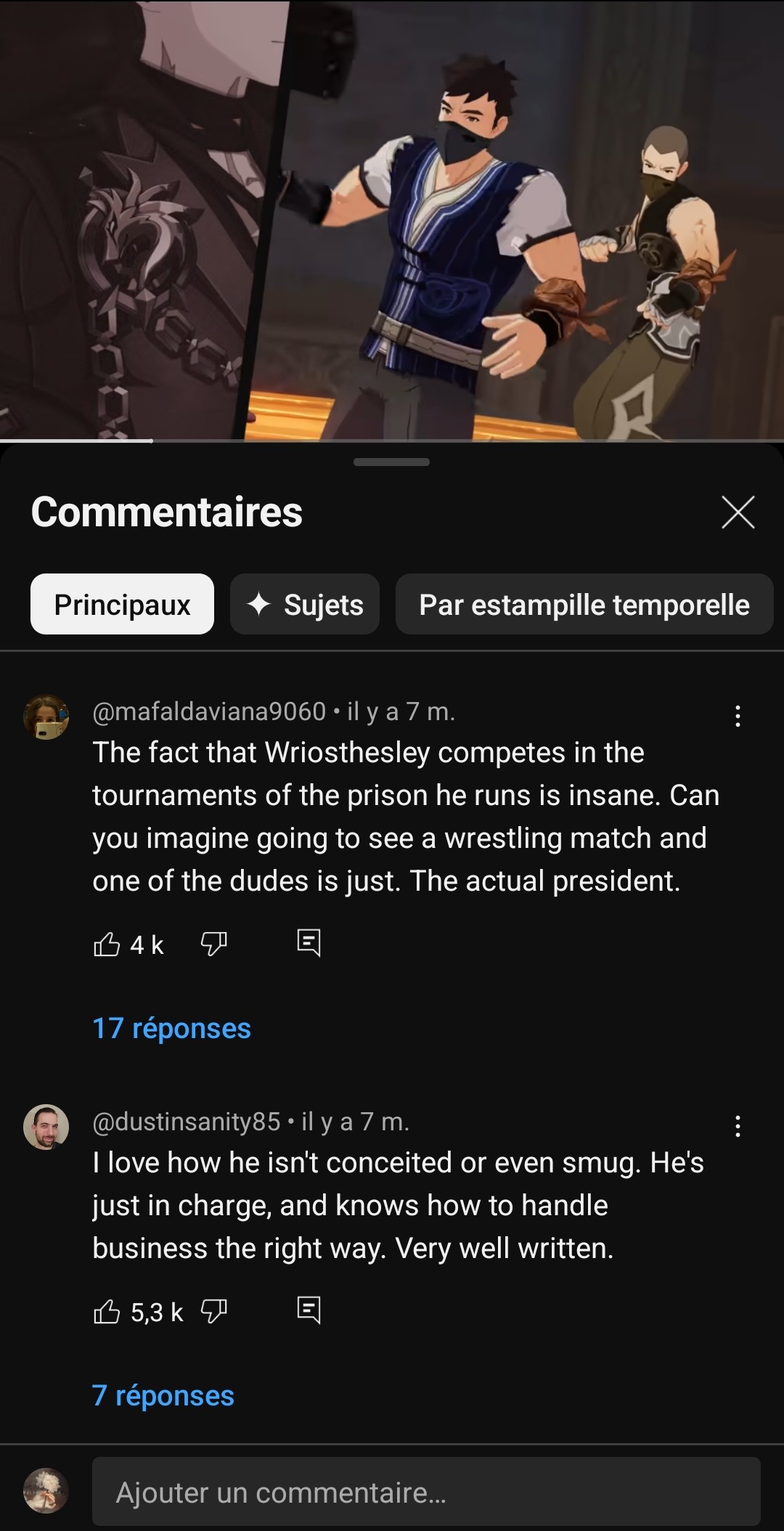
Task: Close the Commentaires panel
Action: click(x=738, y=513)
